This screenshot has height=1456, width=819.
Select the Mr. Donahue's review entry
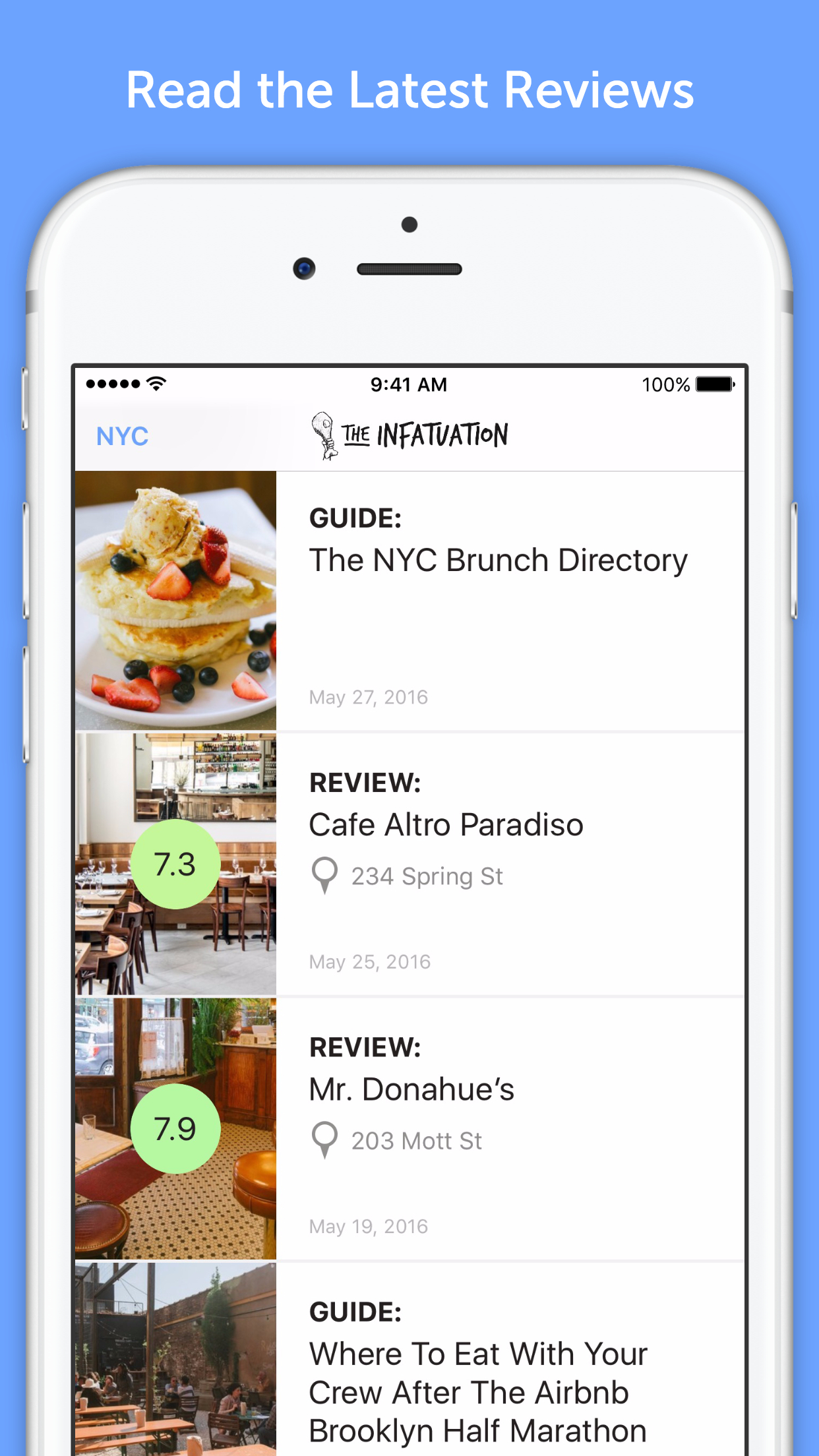(411, 1089)
